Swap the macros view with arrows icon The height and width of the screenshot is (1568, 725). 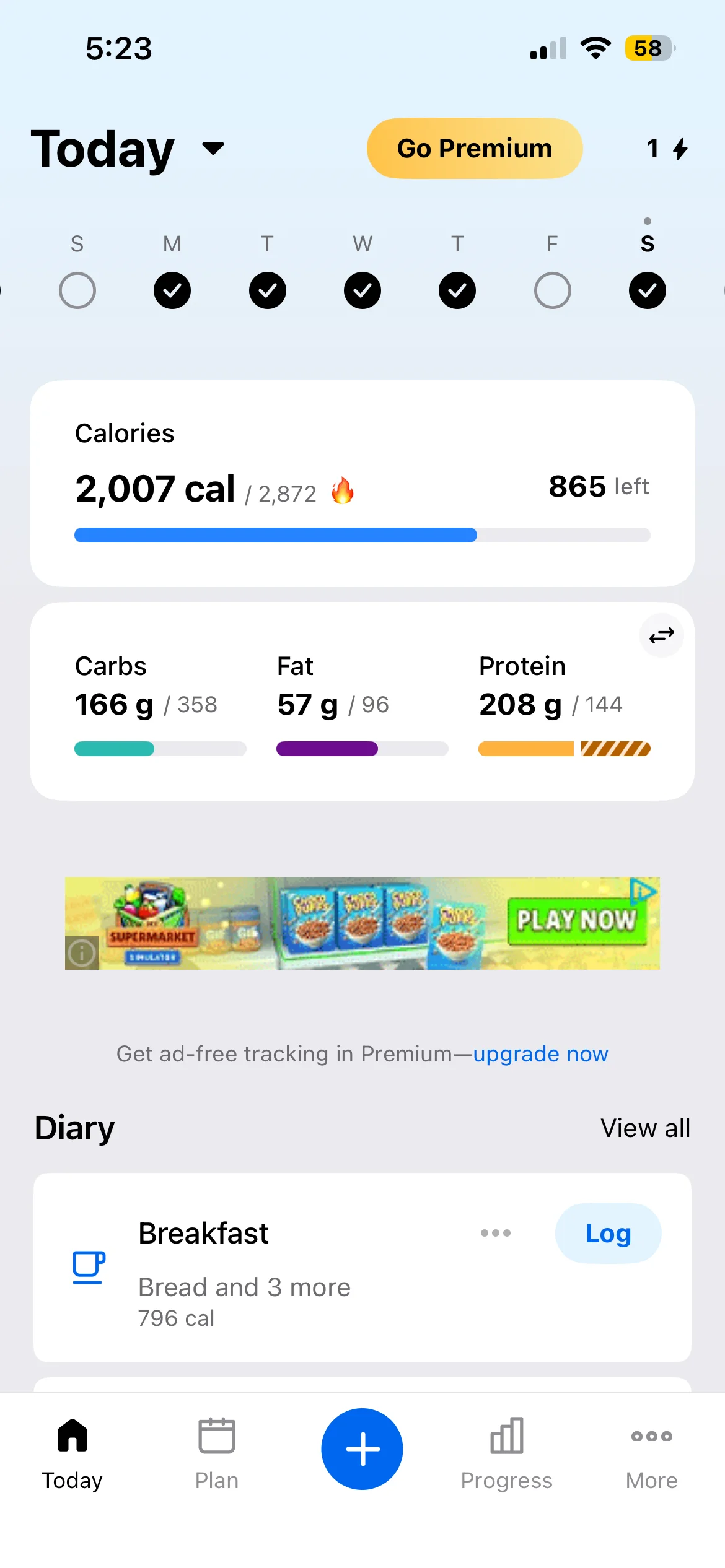pos(661,635)
